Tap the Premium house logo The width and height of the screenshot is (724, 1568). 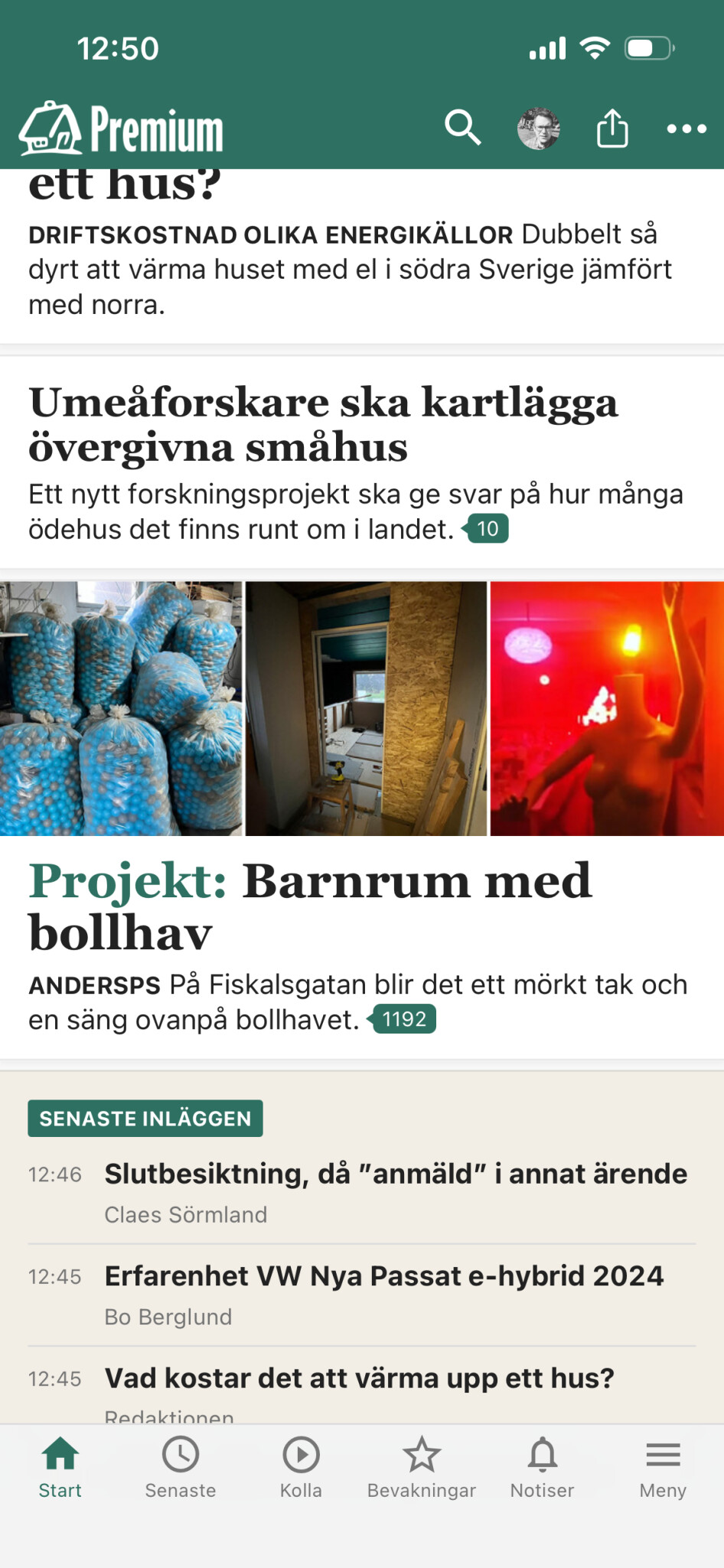[121, 129]
